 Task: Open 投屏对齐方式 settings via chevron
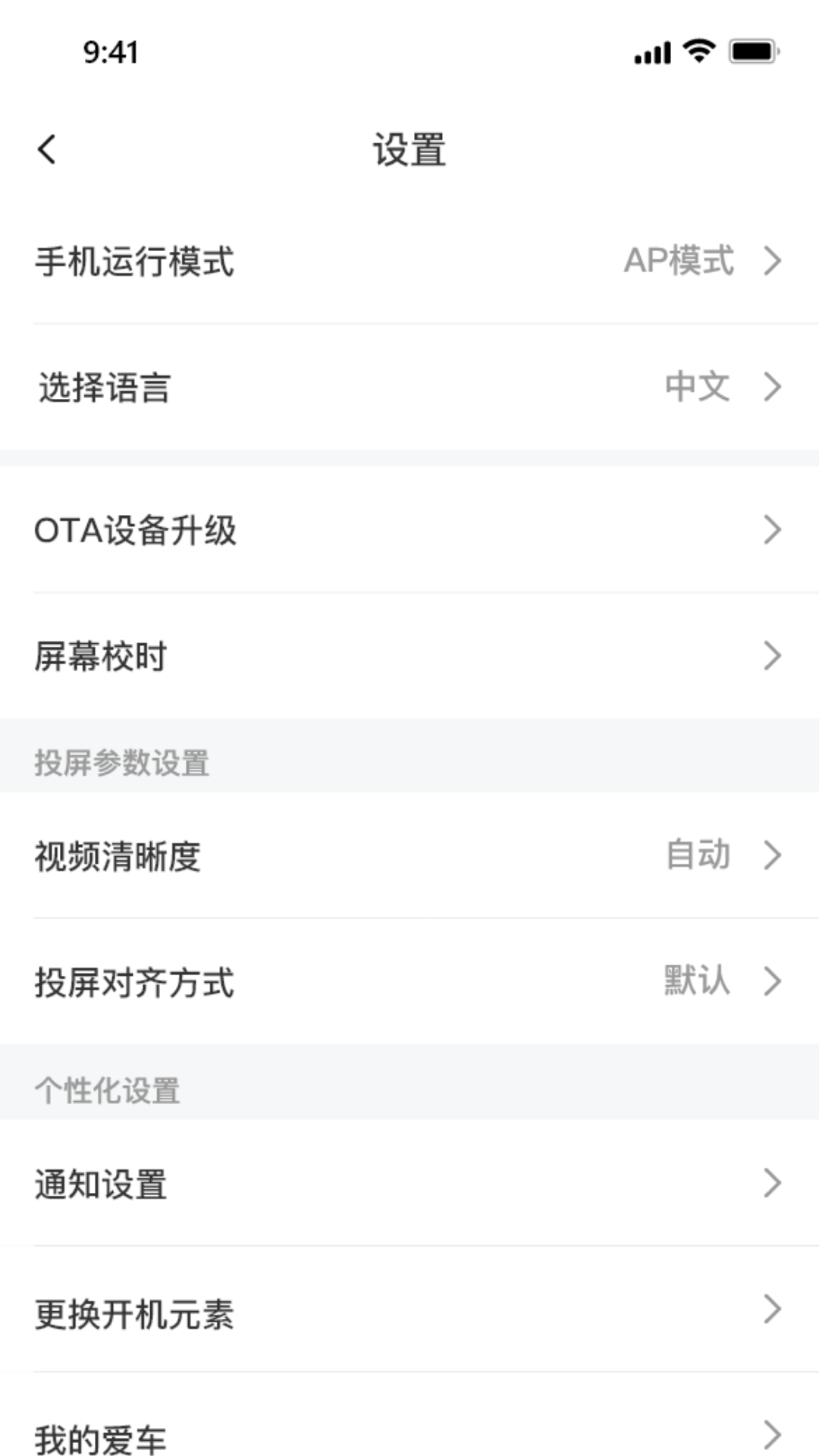tap(773, 982)
